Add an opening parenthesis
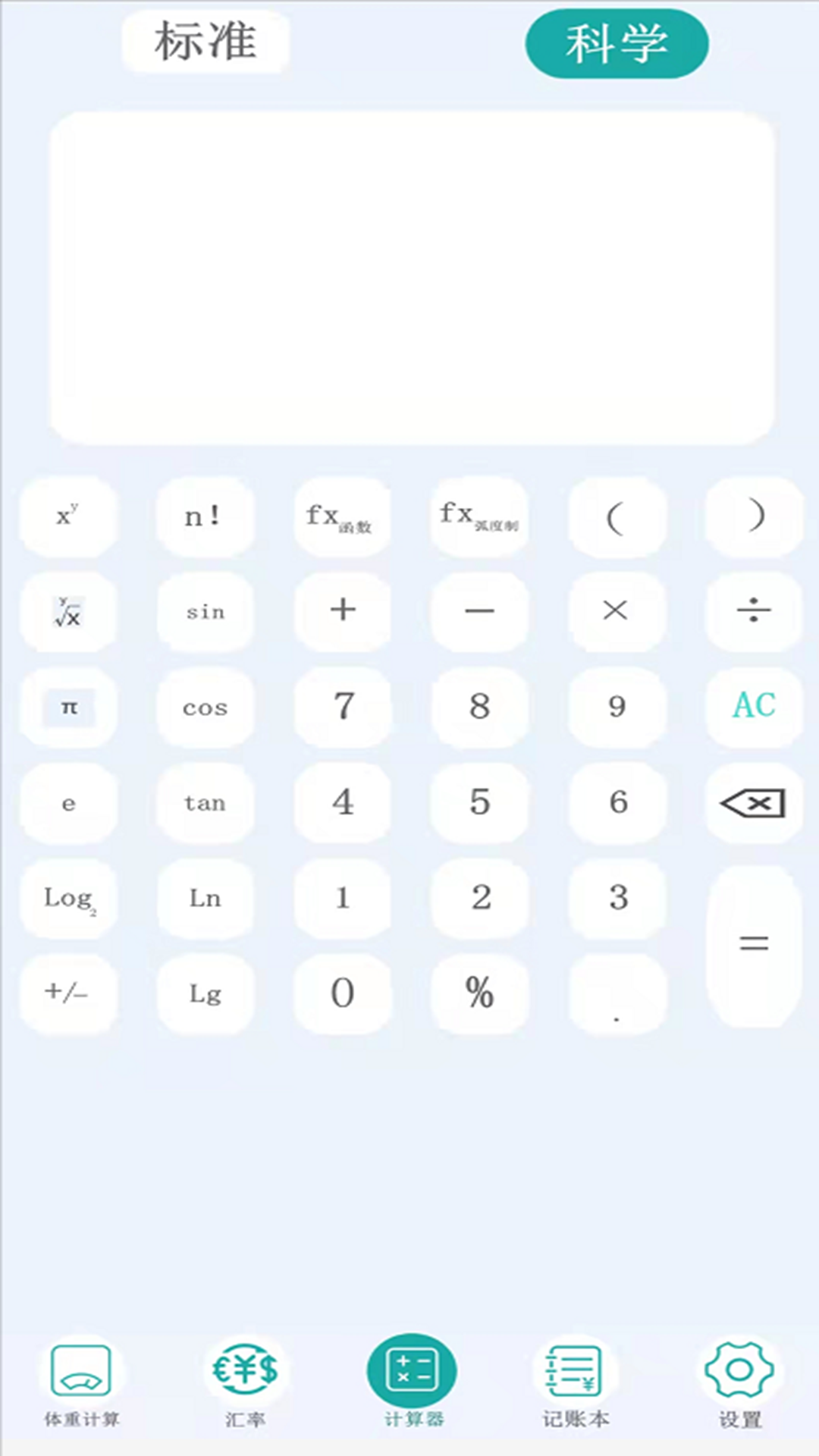The height and width of the screenshot is (1456, 819). (617, 517)
